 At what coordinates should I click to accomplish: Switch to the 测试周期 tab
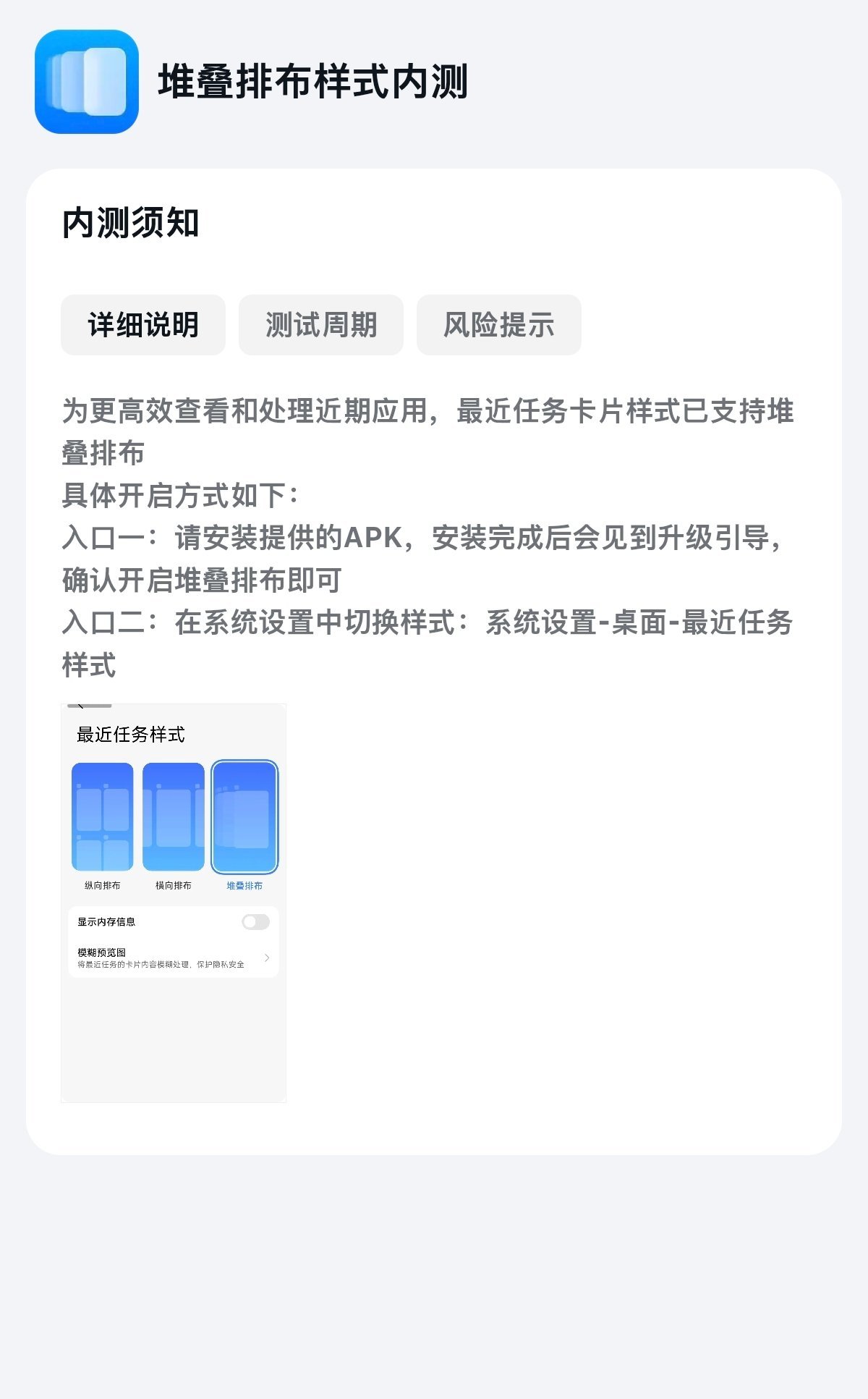[321, 325]
